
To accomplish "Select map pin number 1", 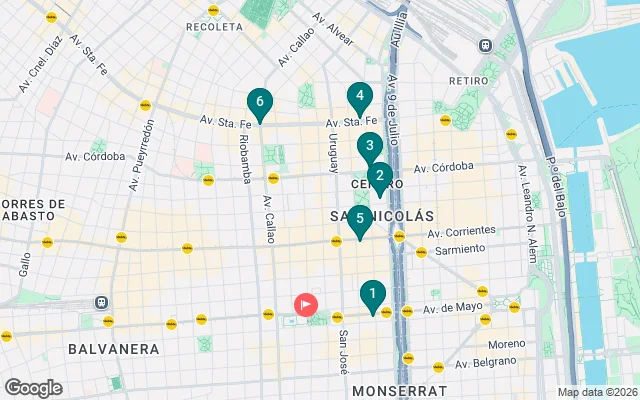I will (x=372, y=295).
